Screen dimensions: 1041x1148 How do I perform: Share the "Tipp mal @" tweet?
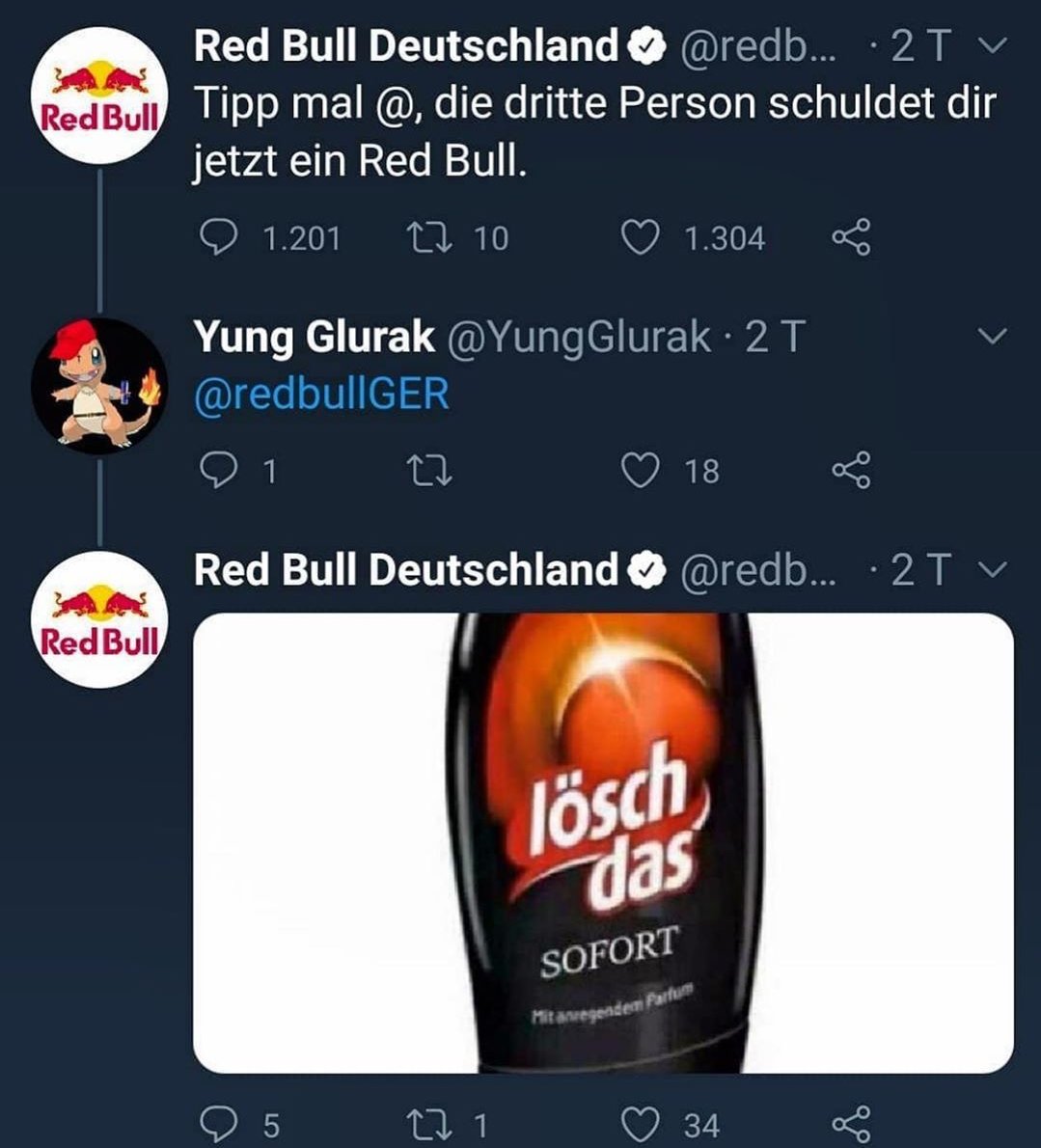[851, 237]
